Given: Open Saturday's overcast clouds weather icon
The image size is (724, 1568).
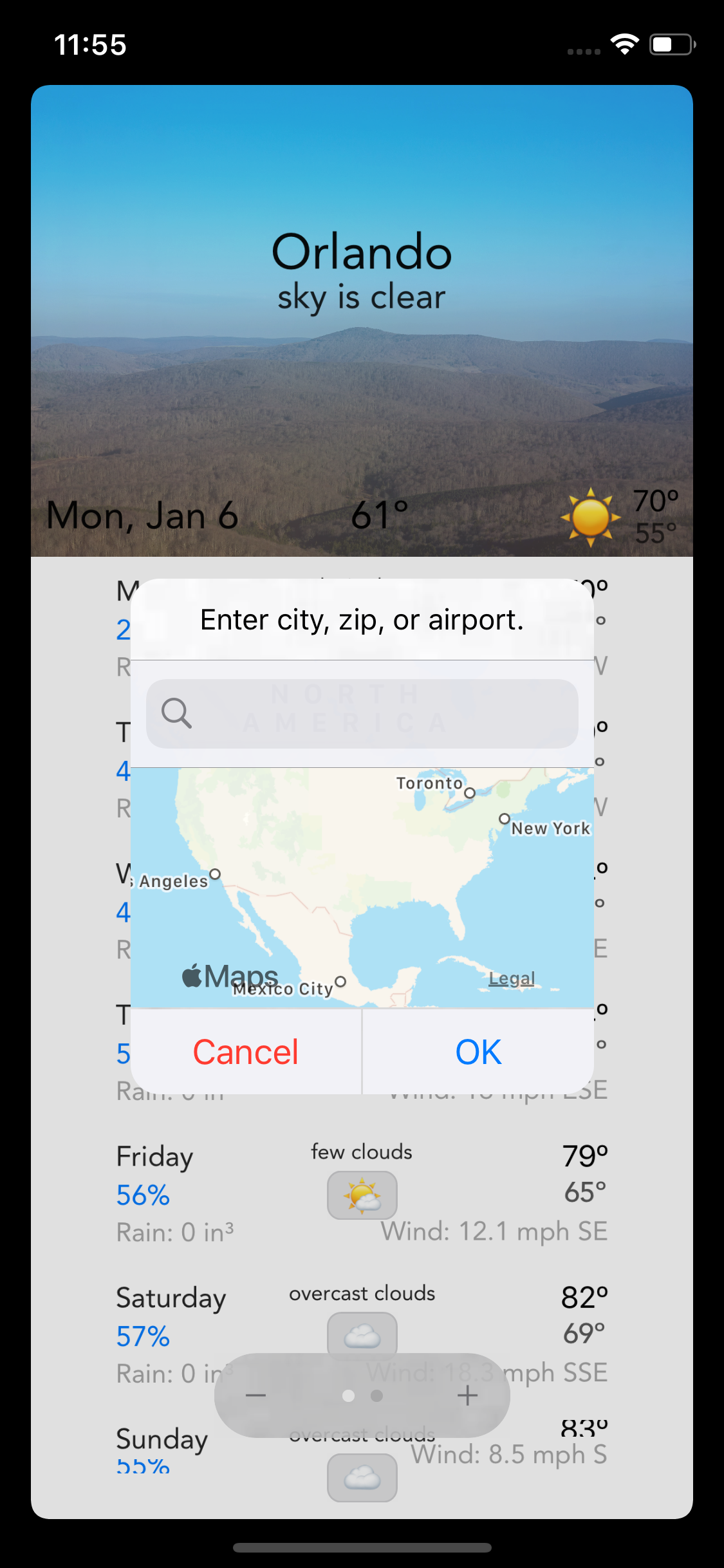Looking at the screenshot, I should point(362,1335).
